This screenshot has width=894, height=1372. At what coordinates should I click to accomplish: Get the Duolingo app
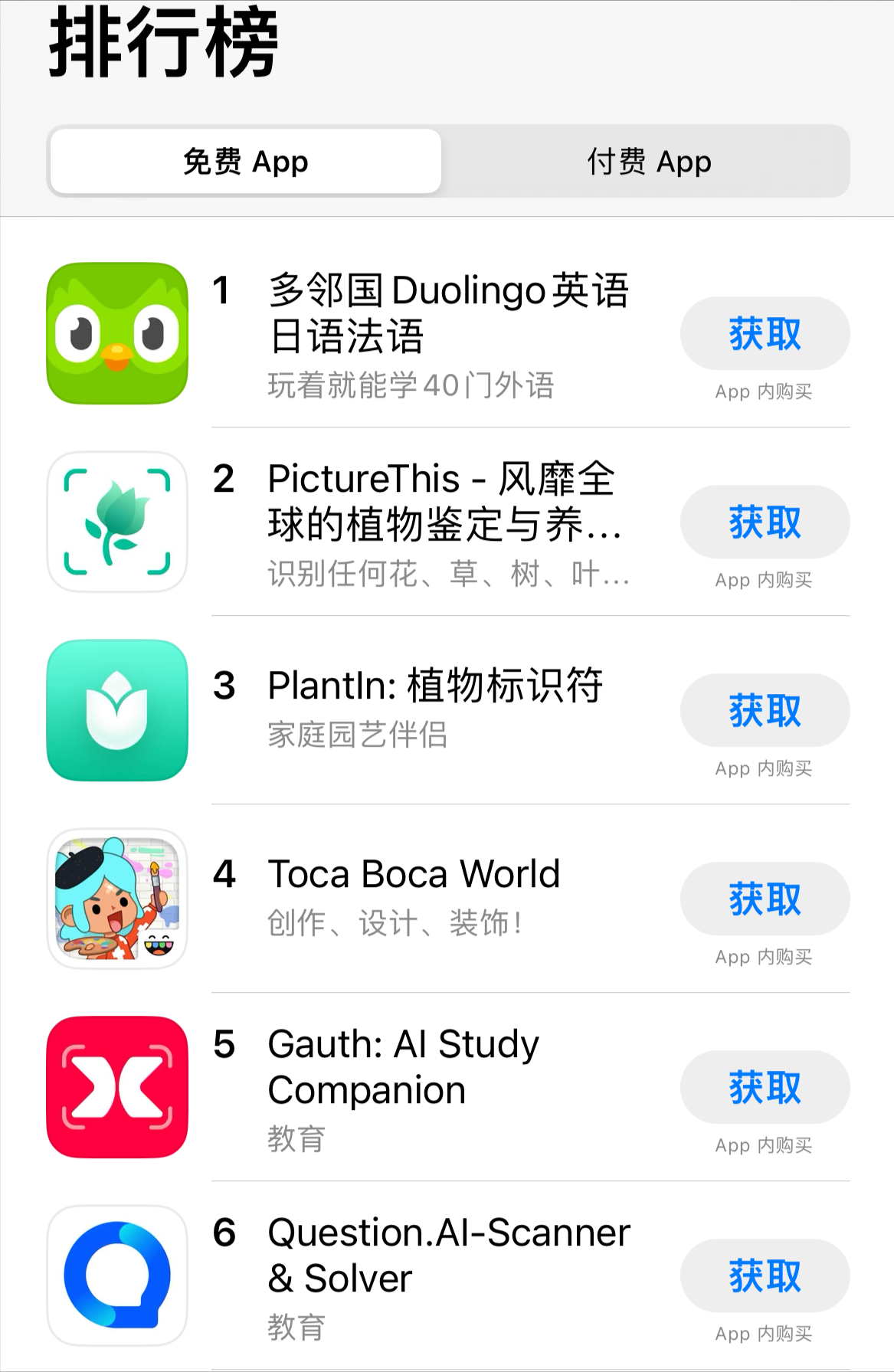point(764,334)
